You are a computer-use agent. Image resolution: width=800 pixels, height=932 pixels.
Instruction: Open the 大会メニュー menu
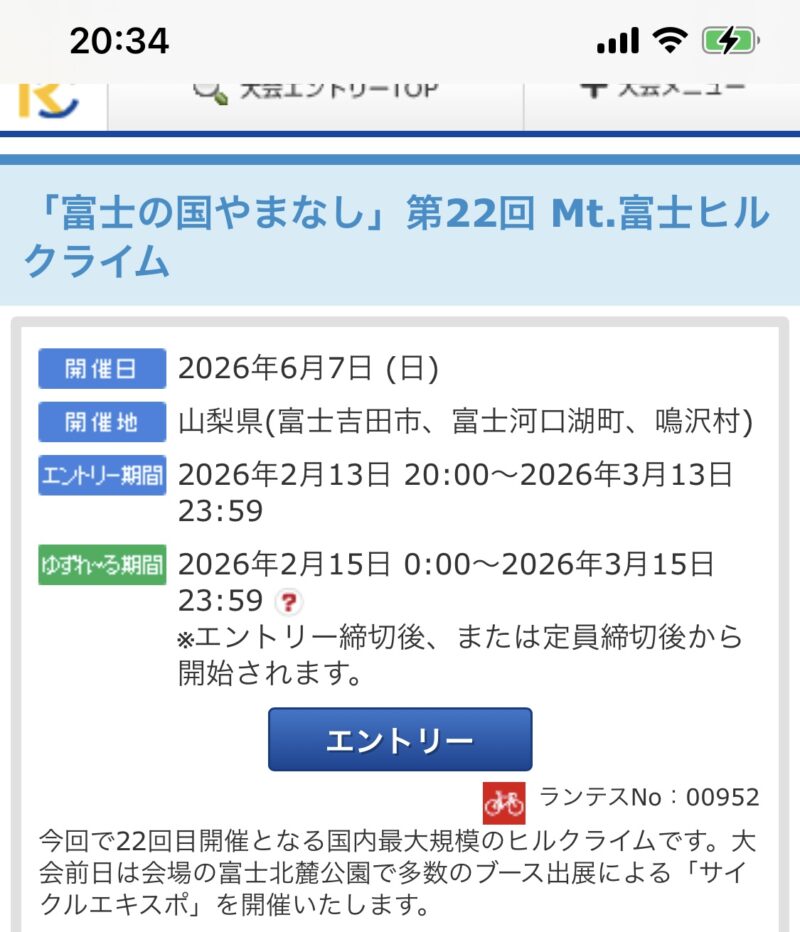coord(662,92)
